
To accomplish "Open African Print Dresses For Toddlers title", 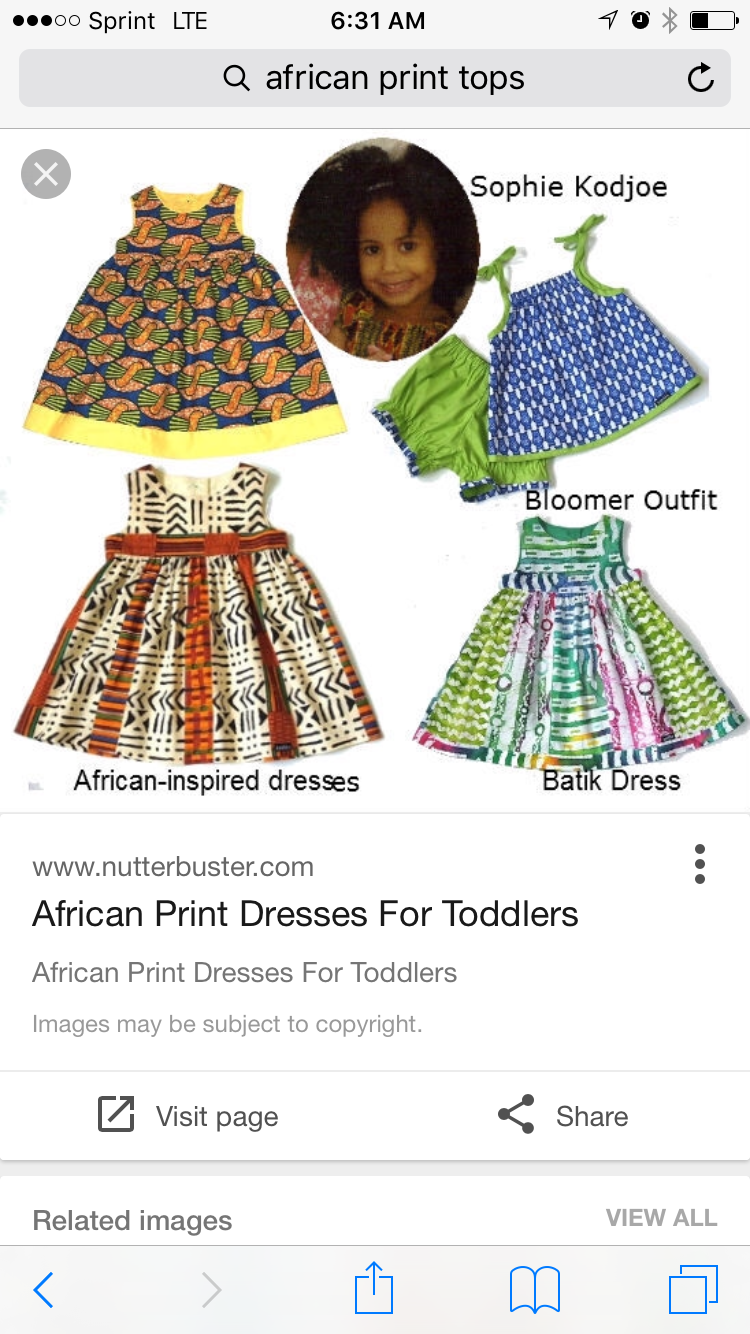I will pyautogui.click(x=305, y=914).
